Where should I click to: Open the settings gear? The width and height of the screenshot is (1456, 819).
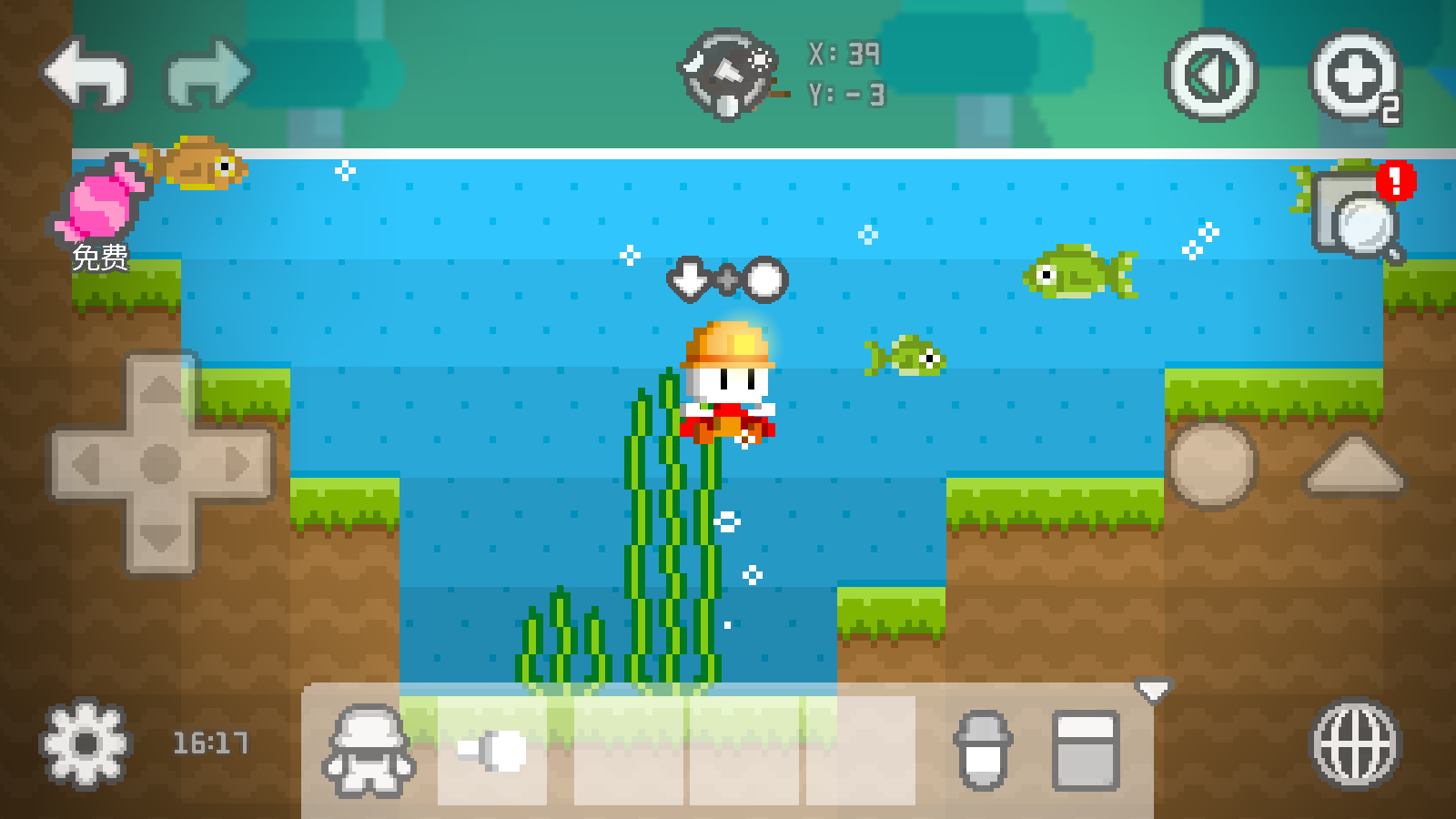[x=86, y=743]
